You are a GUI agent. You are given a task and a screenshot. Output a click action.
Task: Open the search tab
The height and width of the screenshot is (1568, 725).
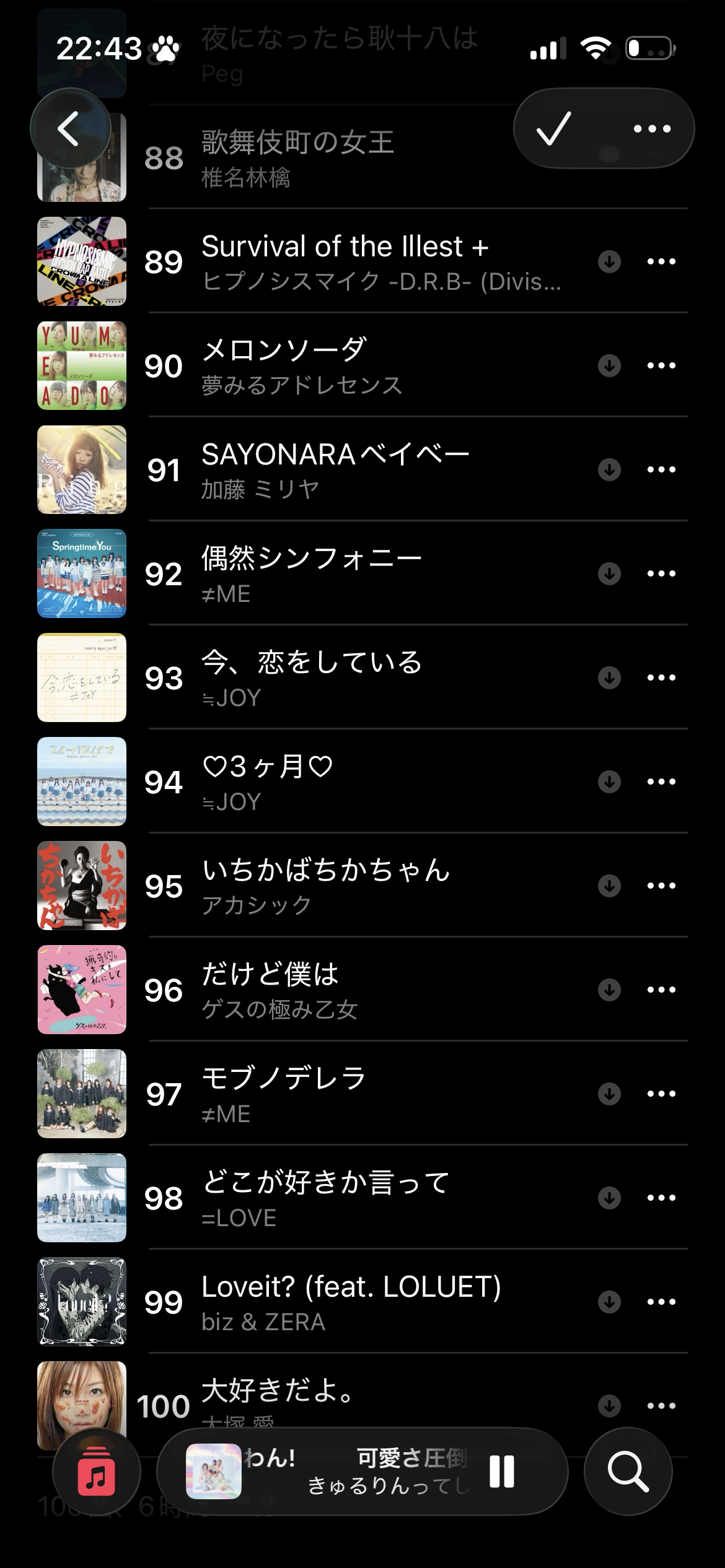point(628,1471)
